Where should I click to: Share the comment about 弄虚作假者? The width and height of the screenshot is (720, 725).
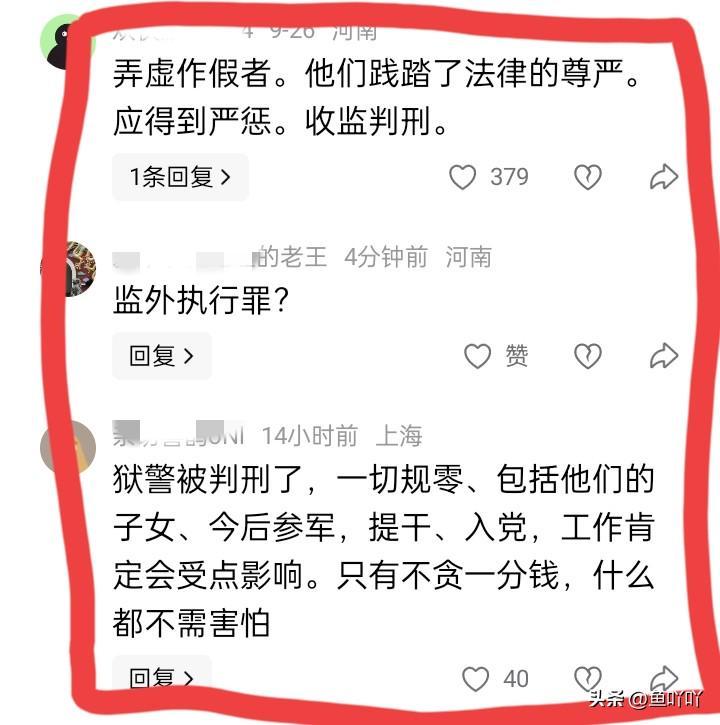click(664, 178)
